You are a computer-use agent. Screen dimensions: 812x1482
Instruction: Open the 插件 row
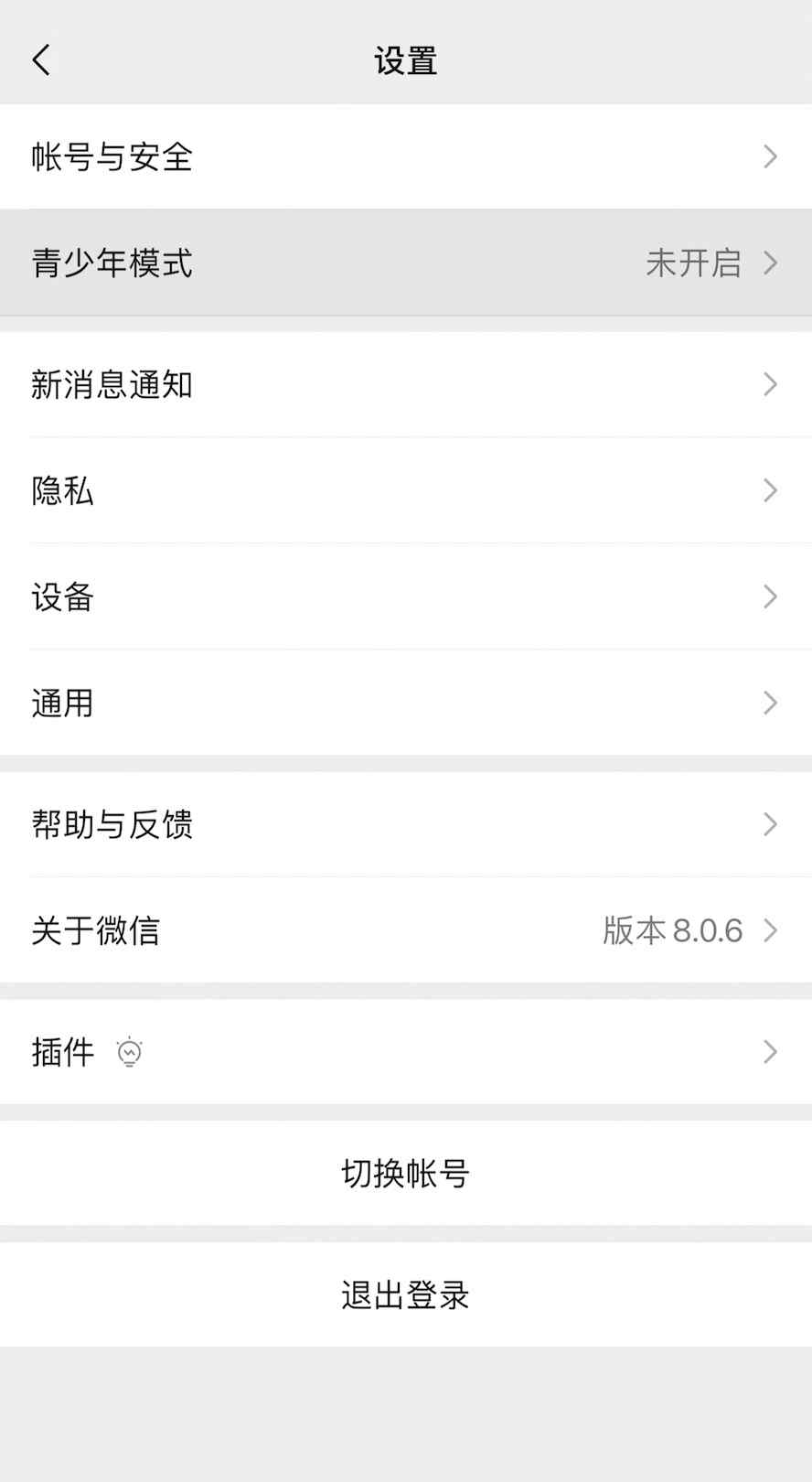[406, 1052]
